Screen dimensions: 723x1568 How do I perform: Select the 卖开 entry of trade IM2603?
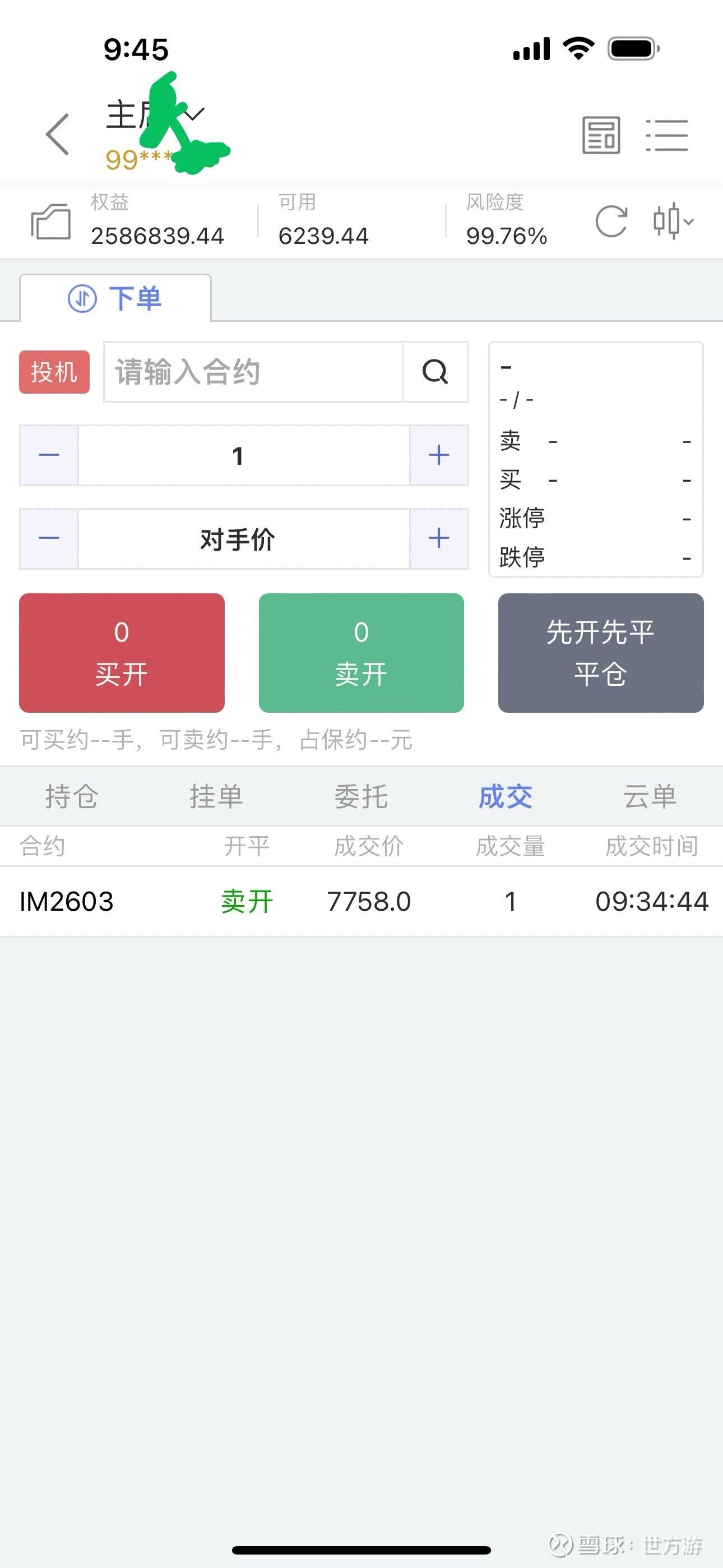pyautogui.click(x=246, y=901)
